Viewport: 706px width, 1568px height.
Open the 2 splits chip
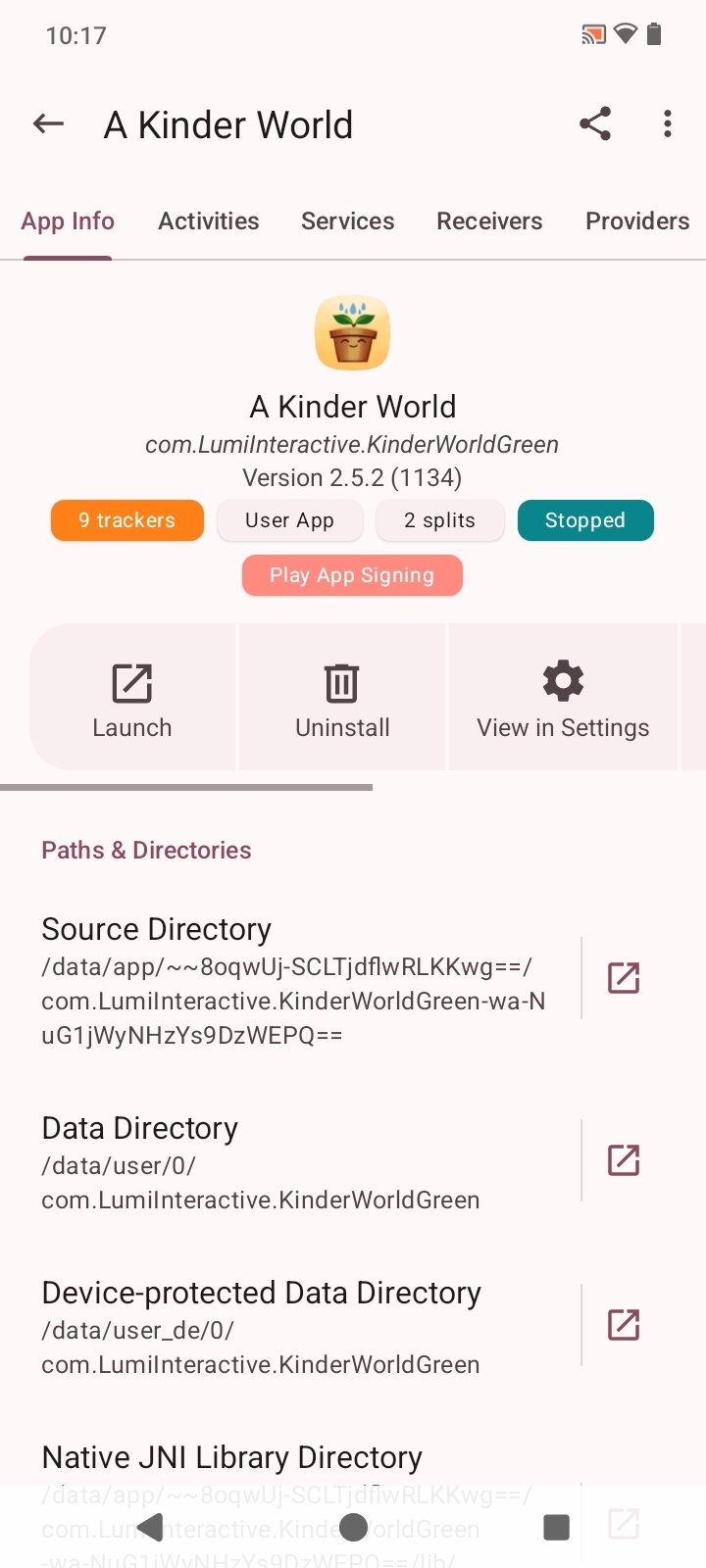[x=439, y=520]
